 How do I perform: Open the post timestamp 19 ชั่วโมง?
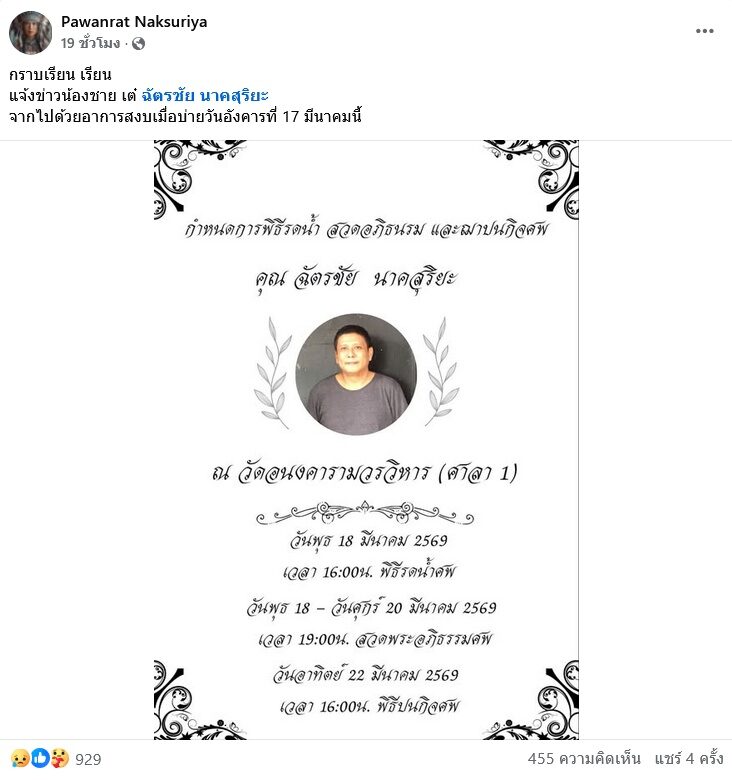(90, 43)
